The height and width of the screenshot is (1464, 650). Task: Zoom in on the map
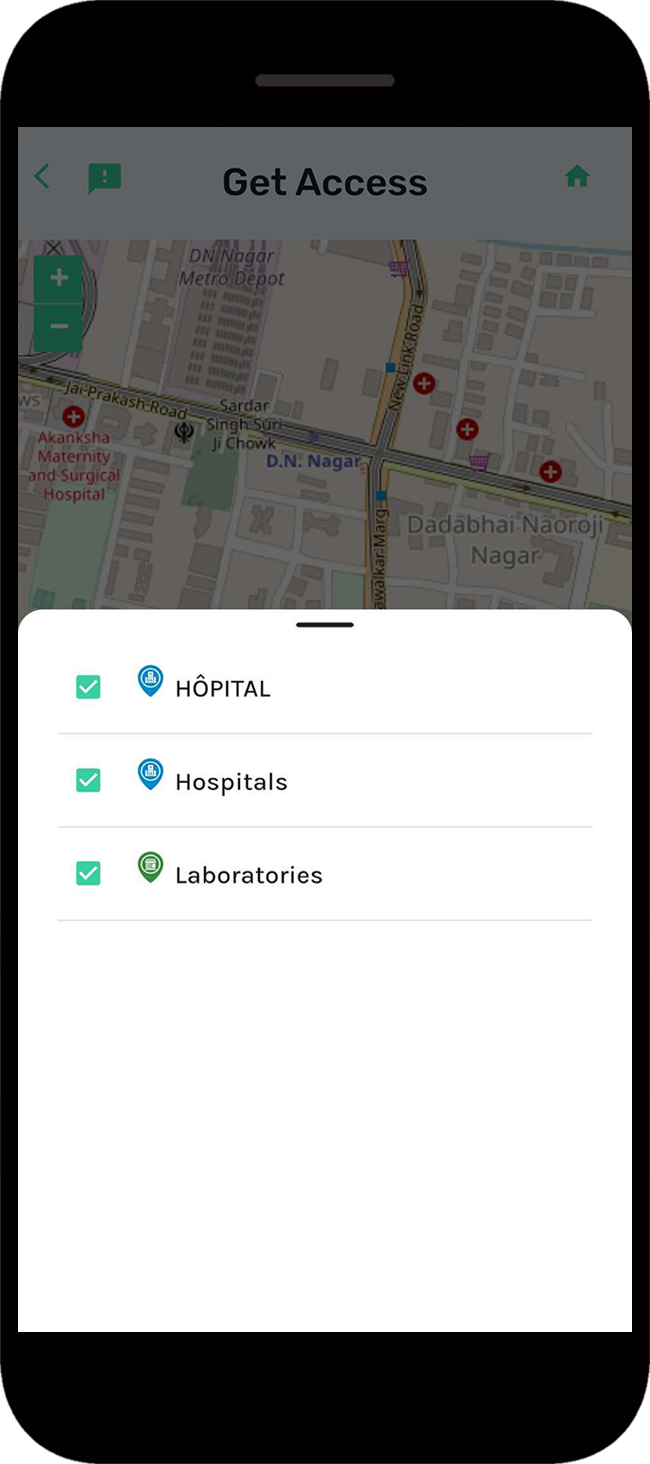point(59,278)
